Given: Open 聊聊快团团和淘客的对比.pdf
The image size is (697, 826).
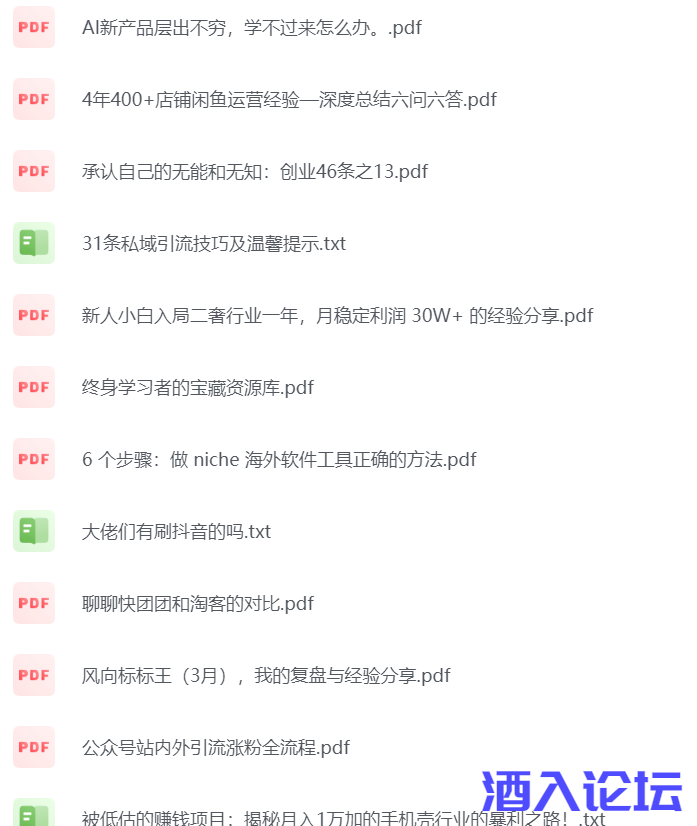Looking at the screenshot, I should pyautogui.click(x=197, y=604).
